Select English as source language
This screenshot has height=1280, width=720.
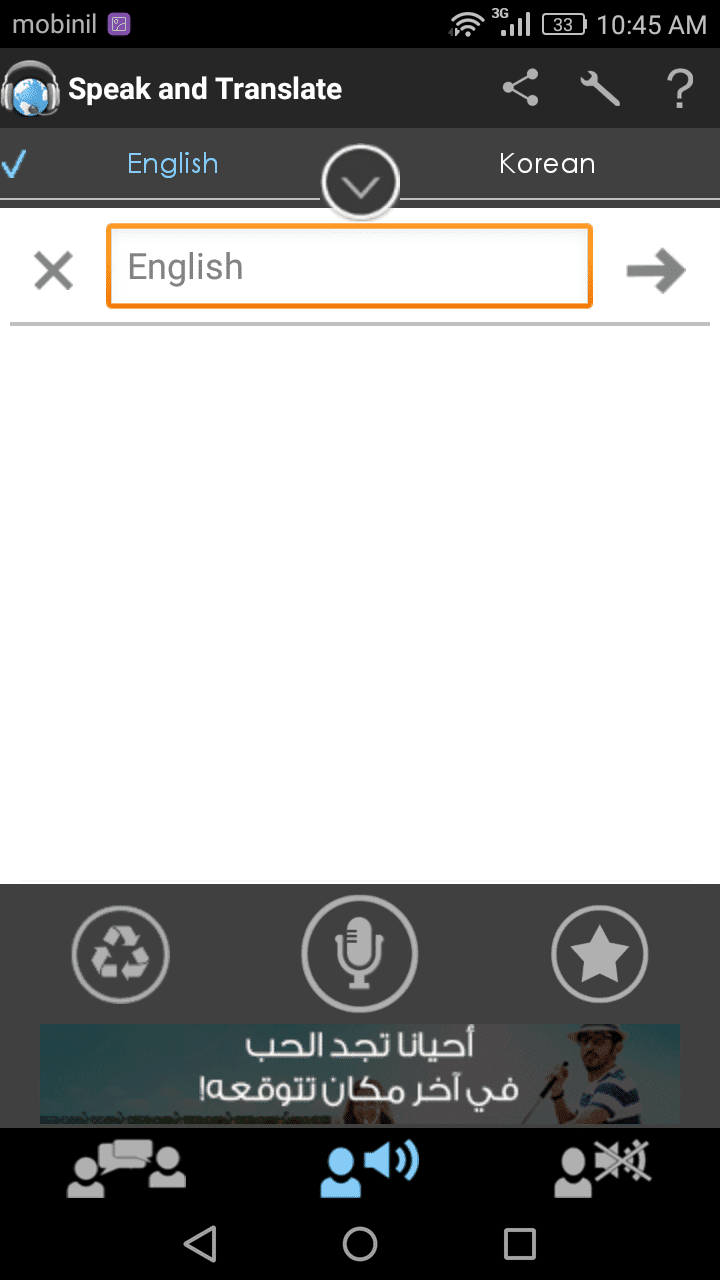172,164
